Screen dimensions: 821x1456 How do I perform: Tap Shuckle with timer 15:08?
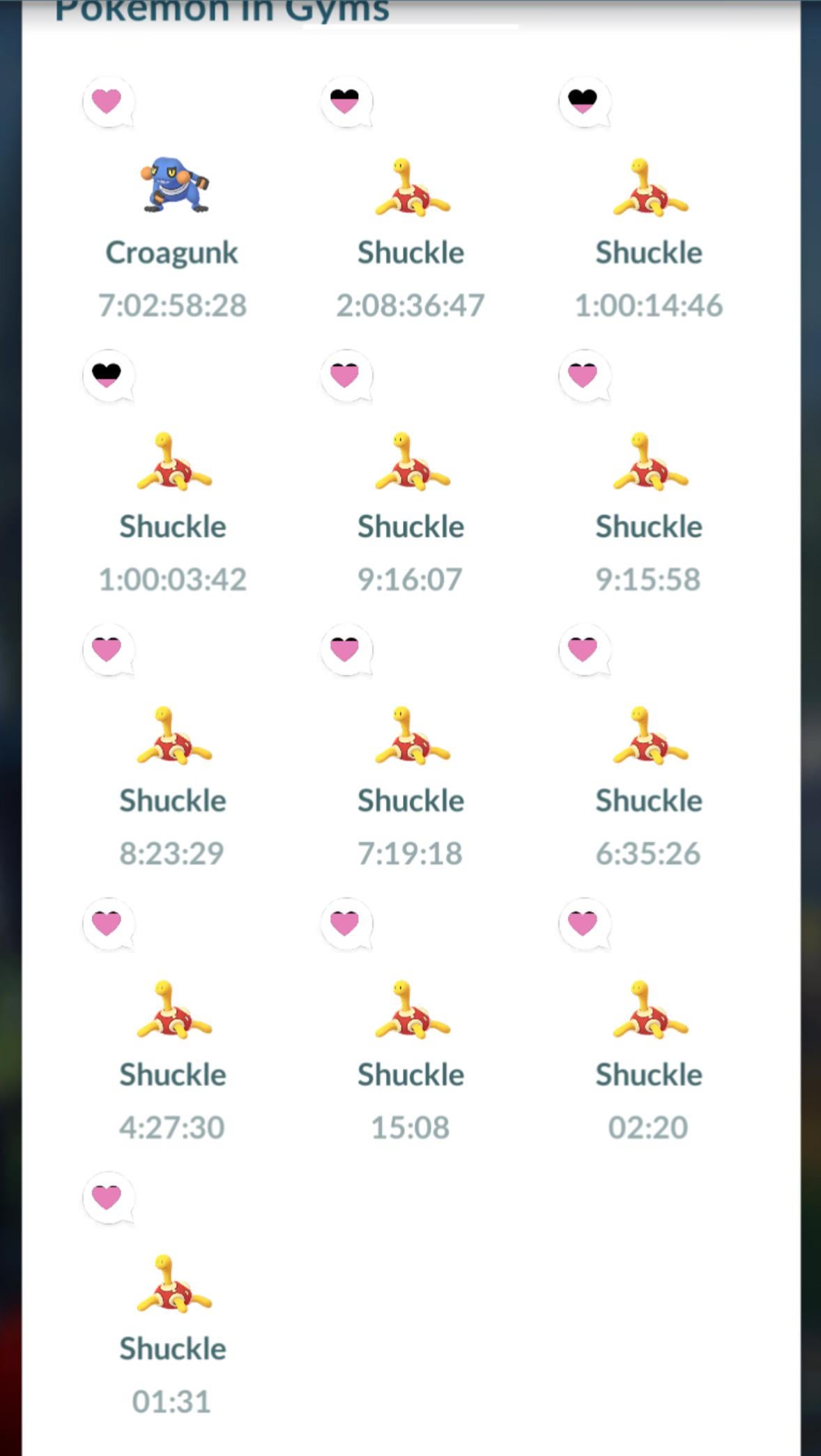(411, 1010)
